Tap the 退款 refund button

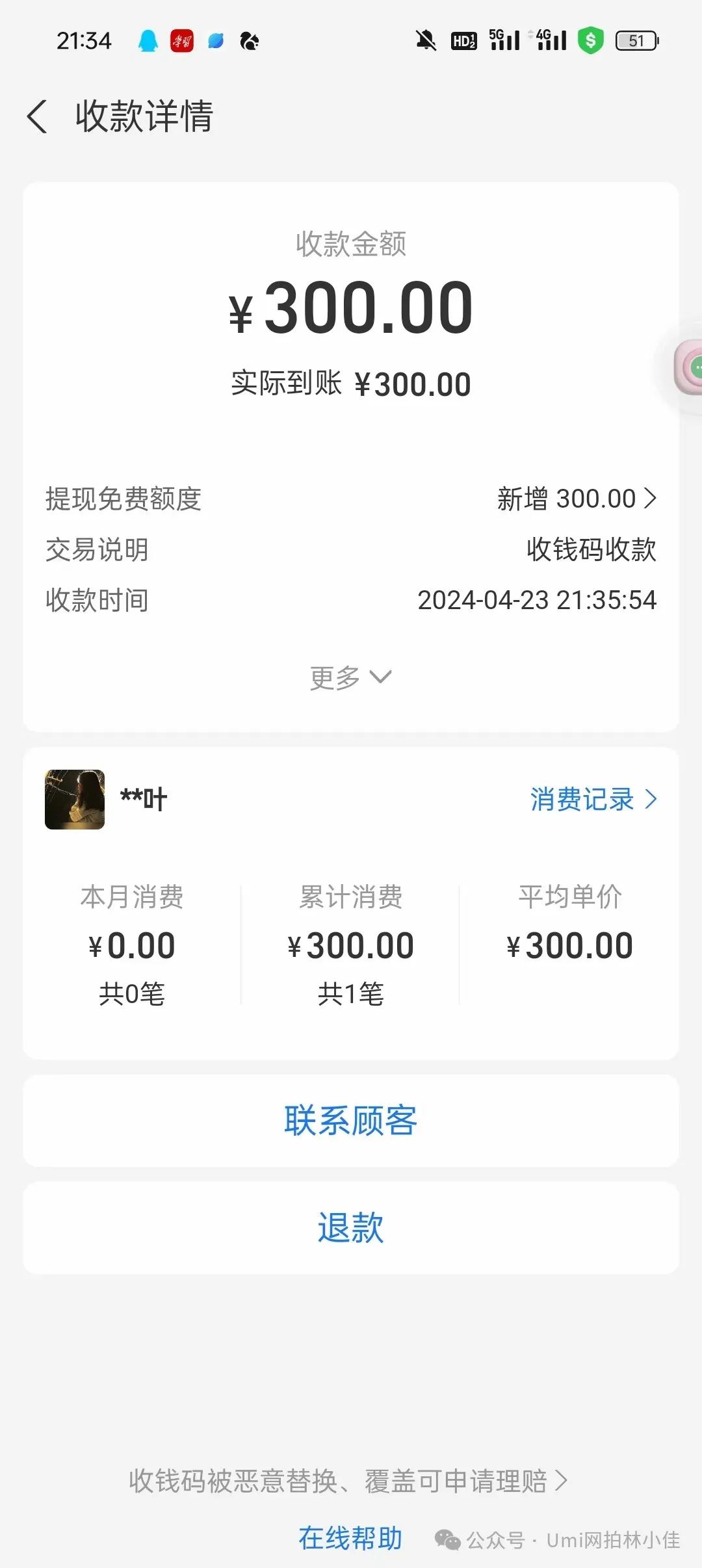click(x=351, y=1226)
